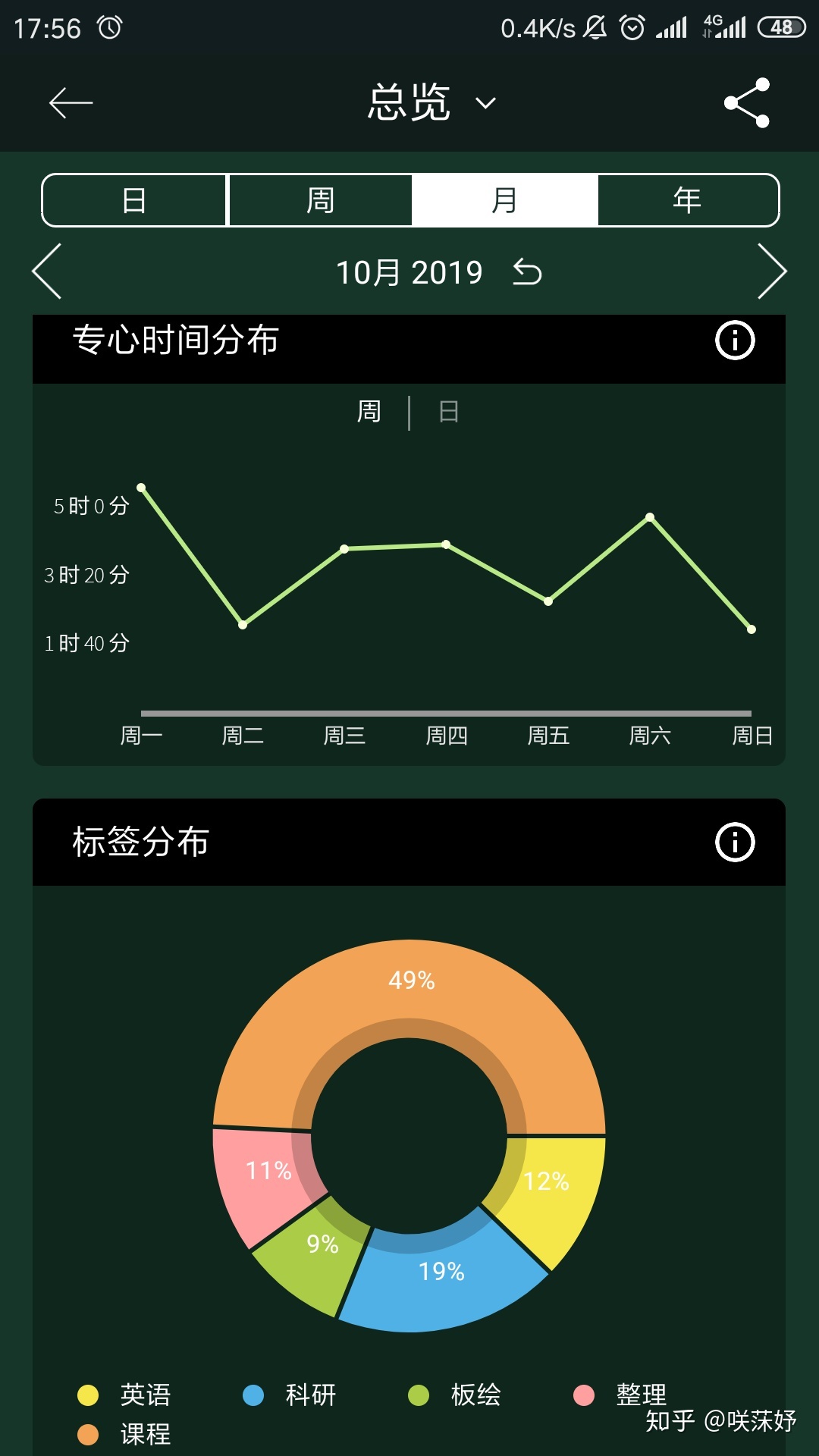The image size is (819, 1456).
Task: Show 专心时间分布 chart by 日
Action: click(x=449, y=412)
